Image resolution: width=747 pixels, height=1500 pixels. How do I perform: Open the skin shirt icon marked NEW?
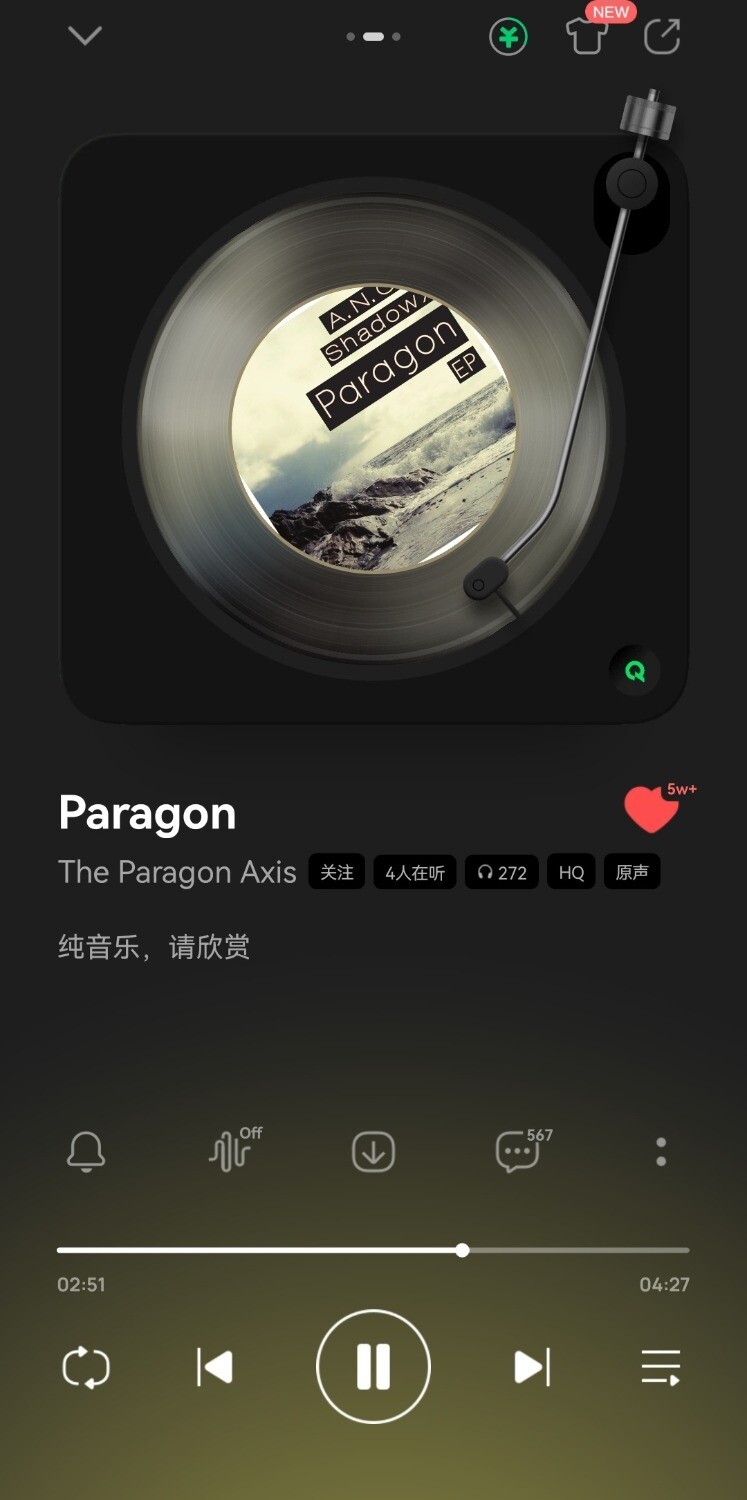(587, 37)
